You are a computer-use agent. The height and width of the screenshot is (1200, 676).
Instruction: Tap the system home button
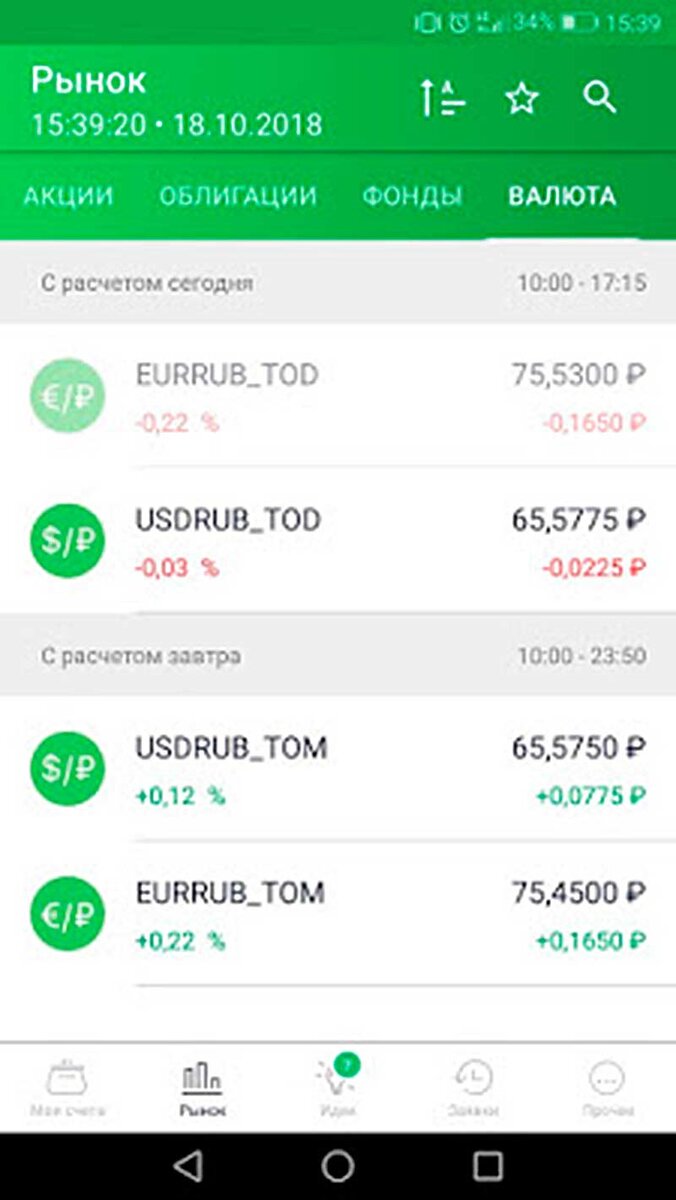tap(338, 1166)
